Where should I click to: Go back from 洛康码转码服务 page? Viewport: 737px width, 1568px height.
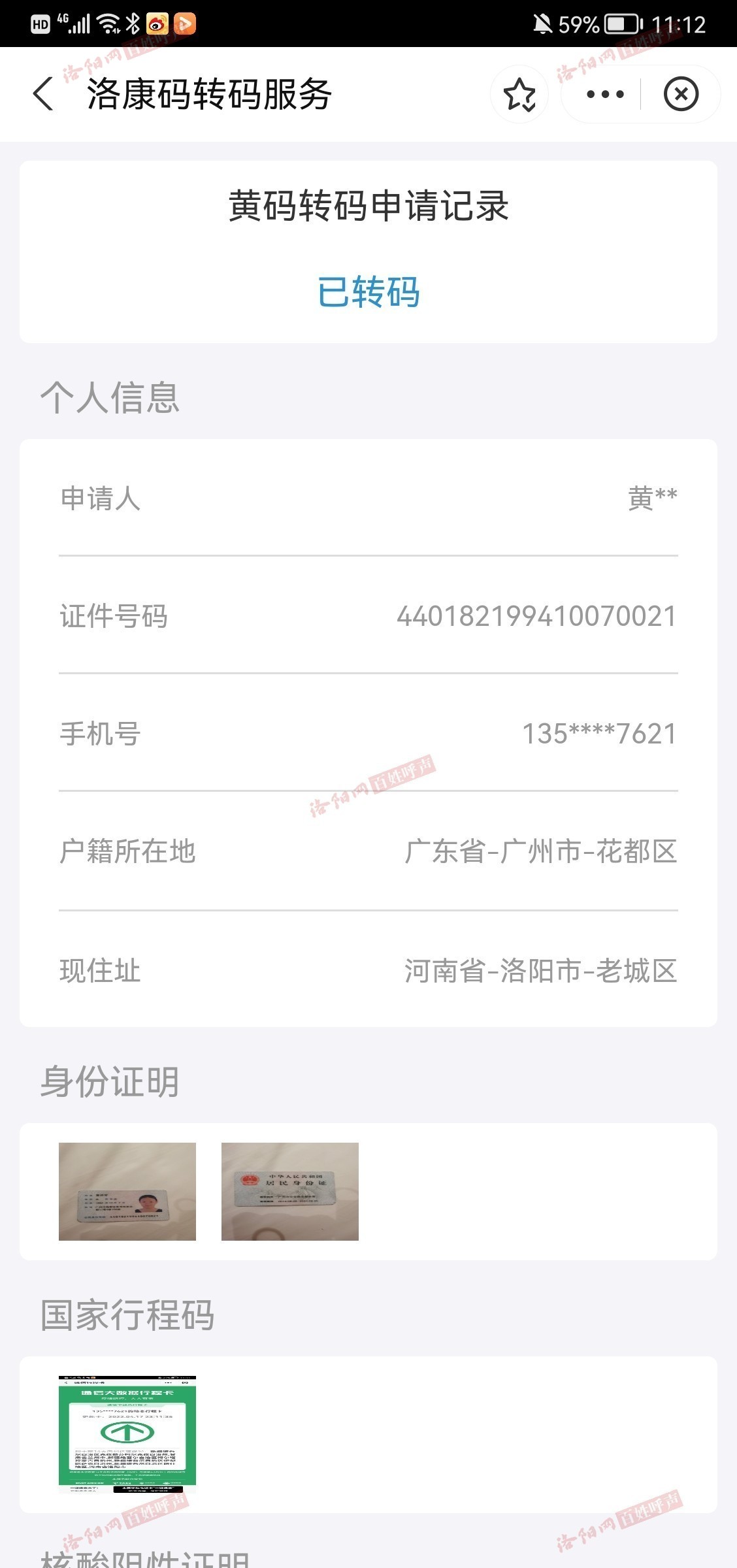pos(44,94)
